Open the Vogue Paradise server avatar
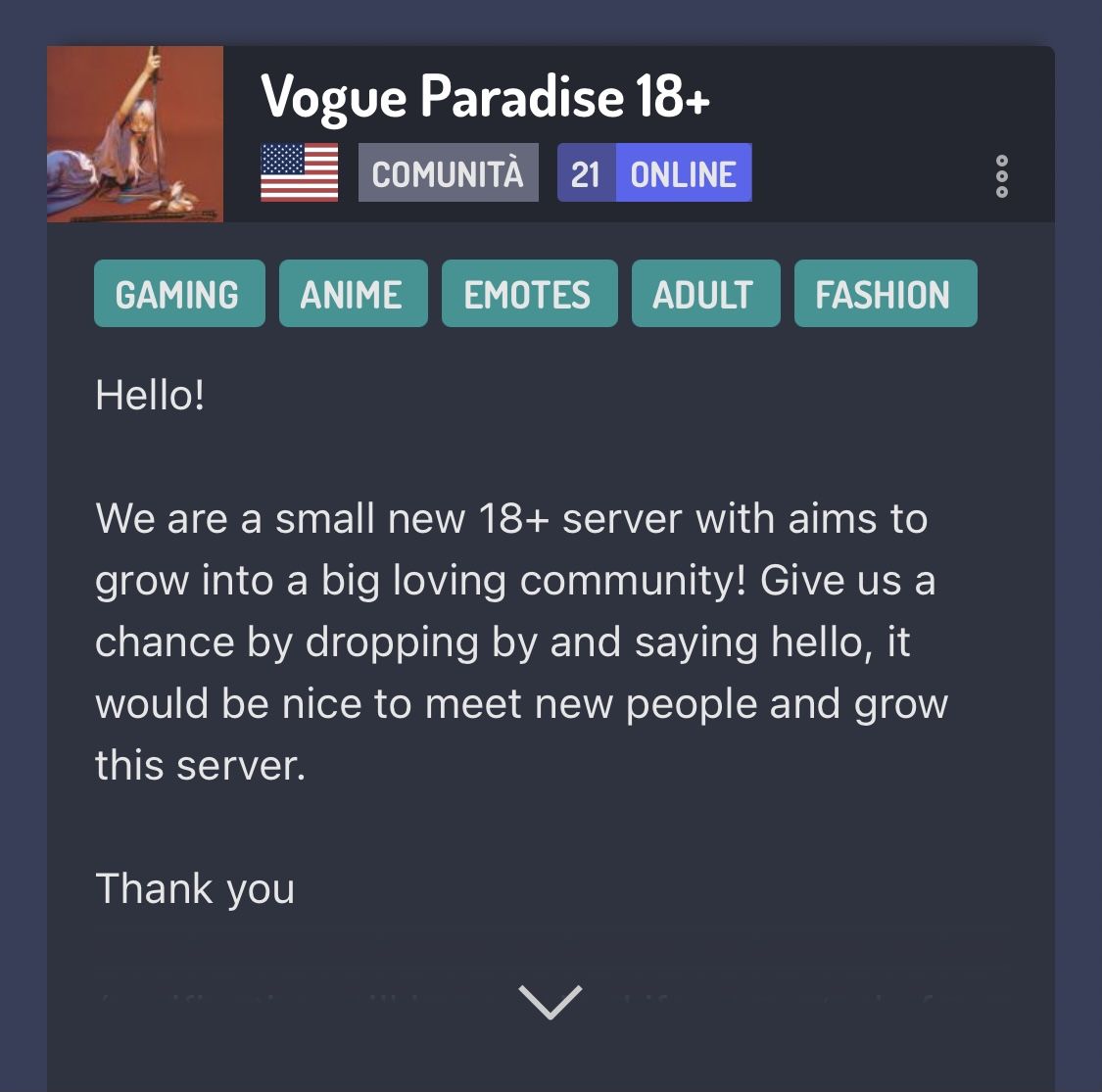This screenshot has width=1102, height=1092. (x=135, y=134)
